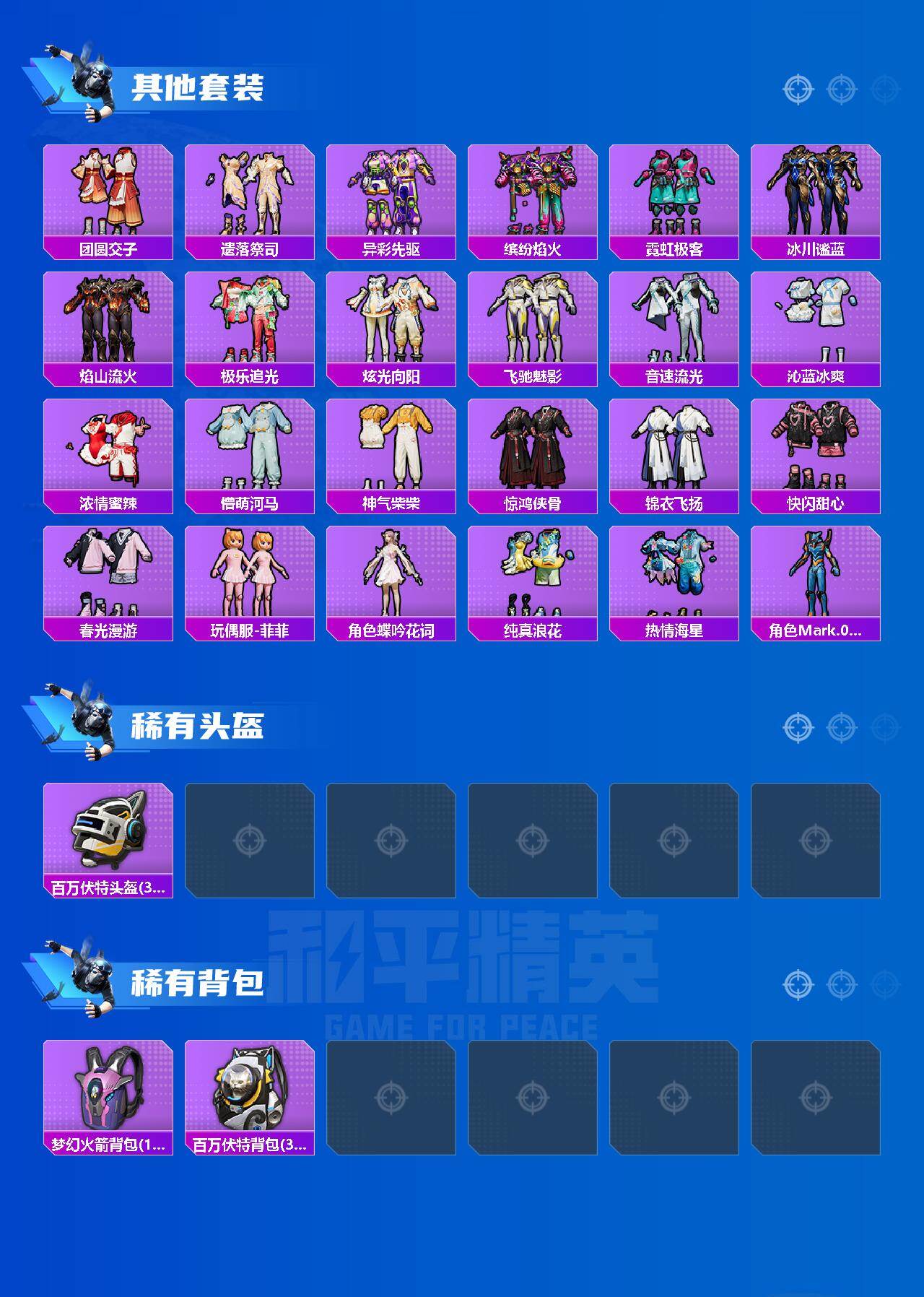The height and width of the screenshot is (1297, 924).
Task: Click the first crosshair icon near 其他套装 title
Action: tap(797, 89)
